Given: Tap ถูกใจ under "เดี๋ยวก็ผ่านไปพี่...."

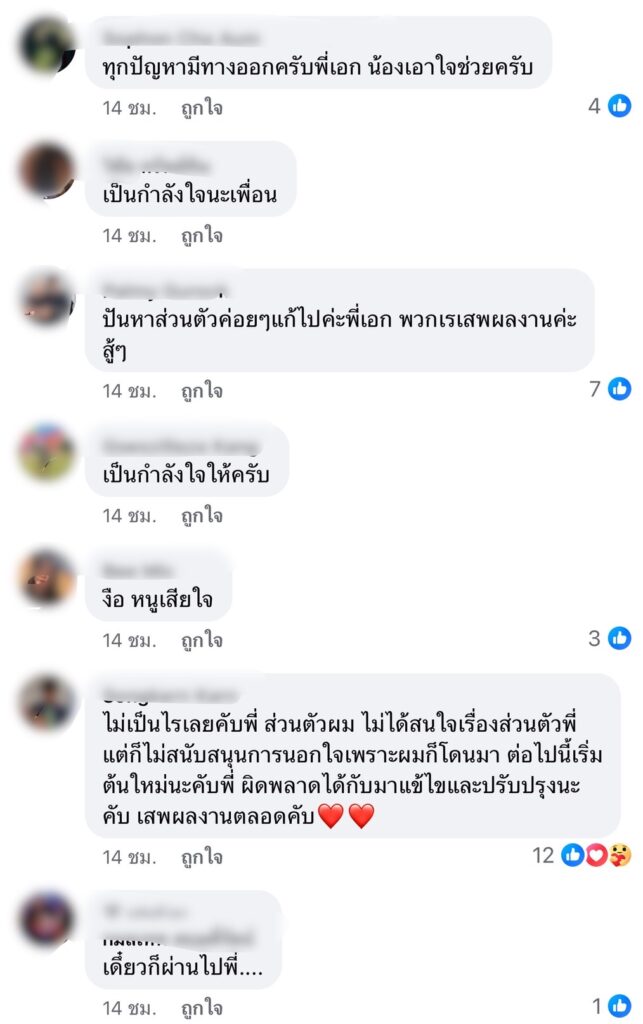Looking at the screenshot, I should click(201, 1008).
